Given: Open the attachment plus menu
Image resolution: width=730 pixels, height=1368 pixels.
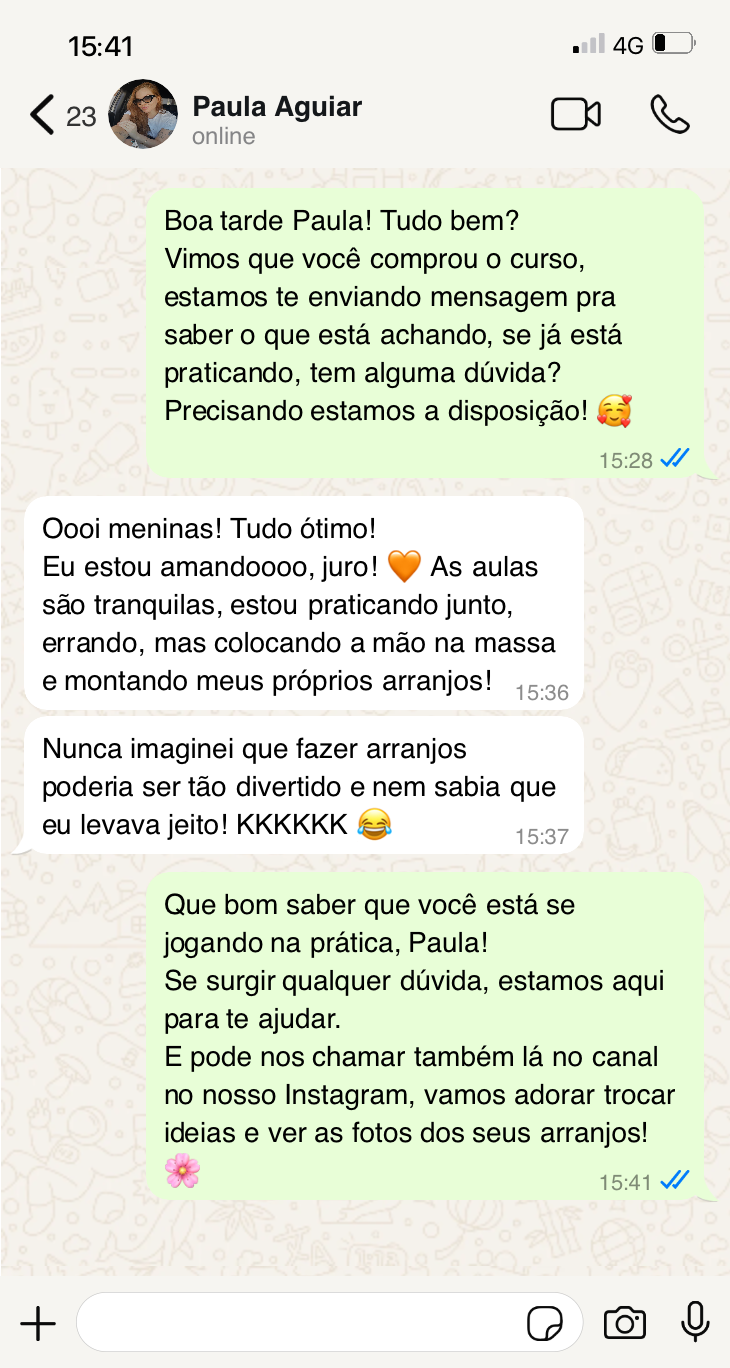Looking at the screenshot, I should (x=38, y=1324).
